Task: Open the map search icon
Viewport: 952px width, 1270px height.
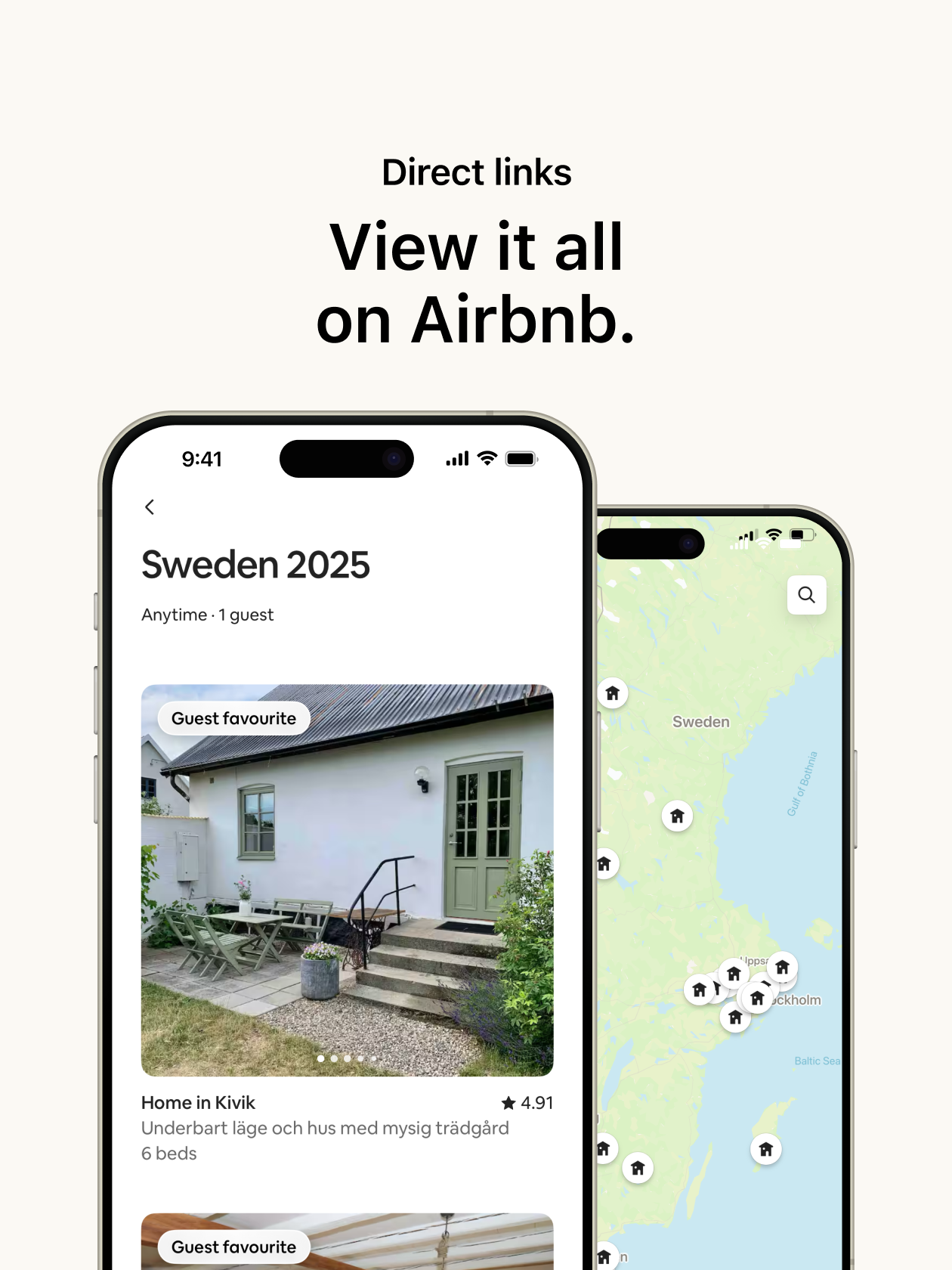Action: (806, 596)
